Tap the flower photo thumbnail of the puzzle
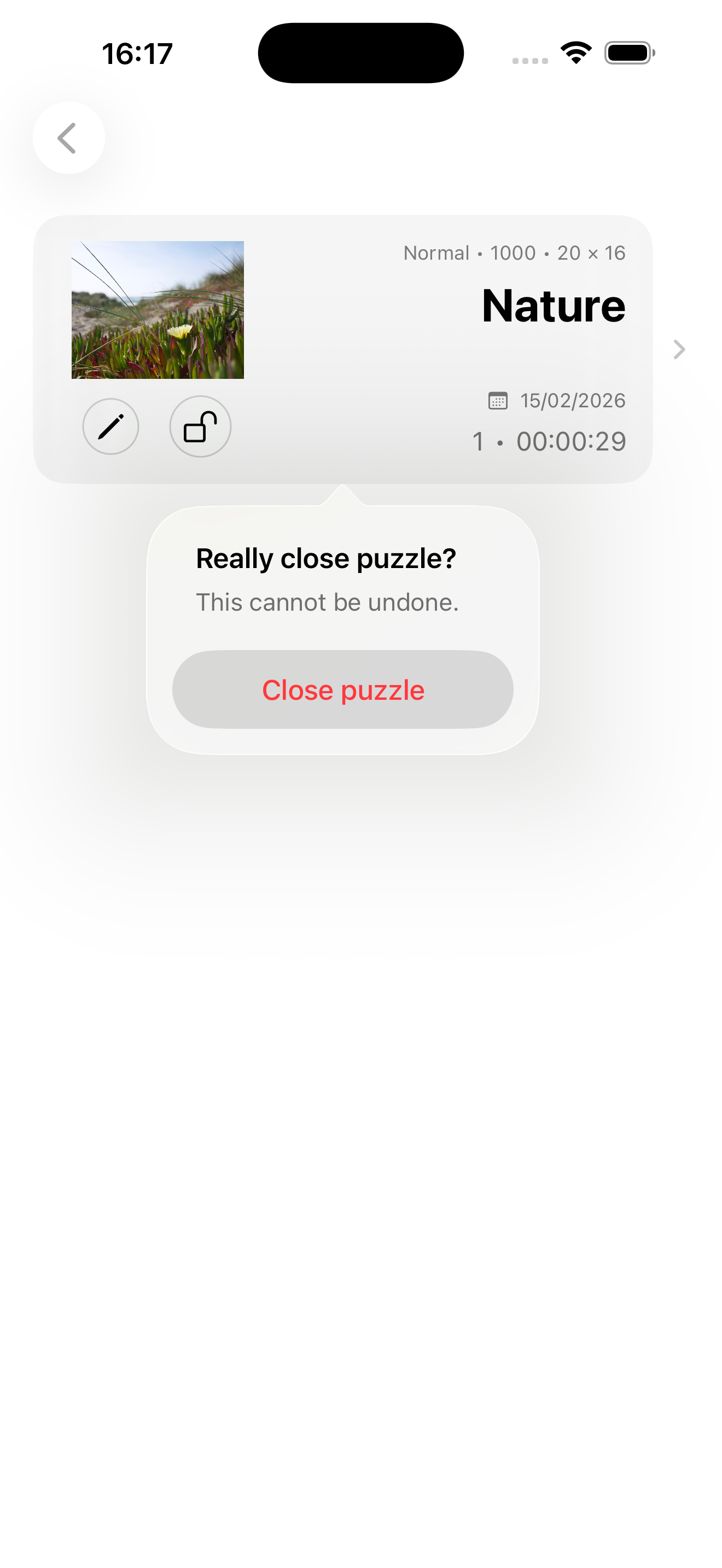 (157, 309)
